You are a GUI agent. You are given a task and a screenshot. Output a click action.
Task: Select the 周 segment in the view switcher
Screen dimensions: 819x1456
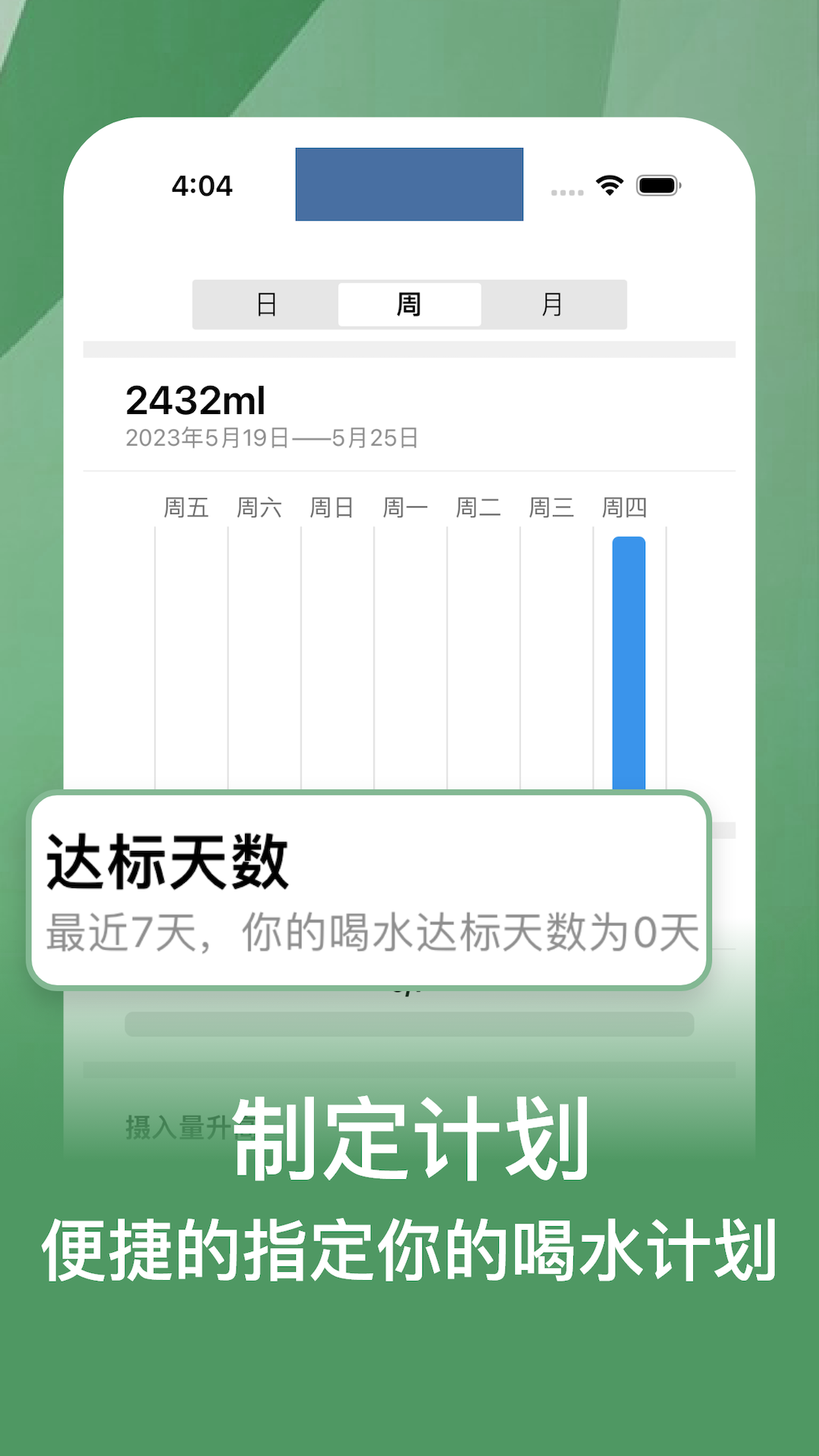tap(409, 304)
